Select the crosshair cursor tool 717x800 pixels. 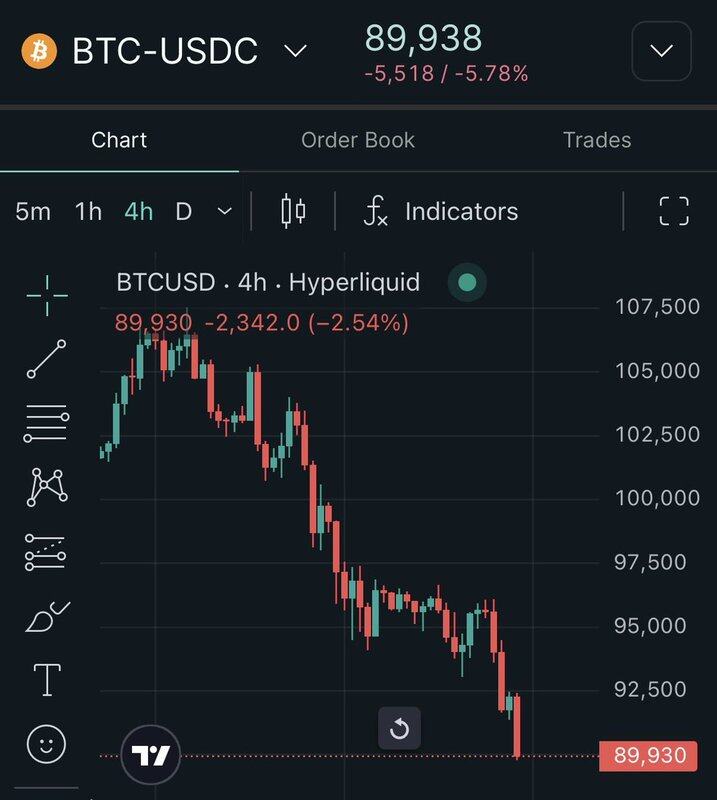(x=46, y=295)
